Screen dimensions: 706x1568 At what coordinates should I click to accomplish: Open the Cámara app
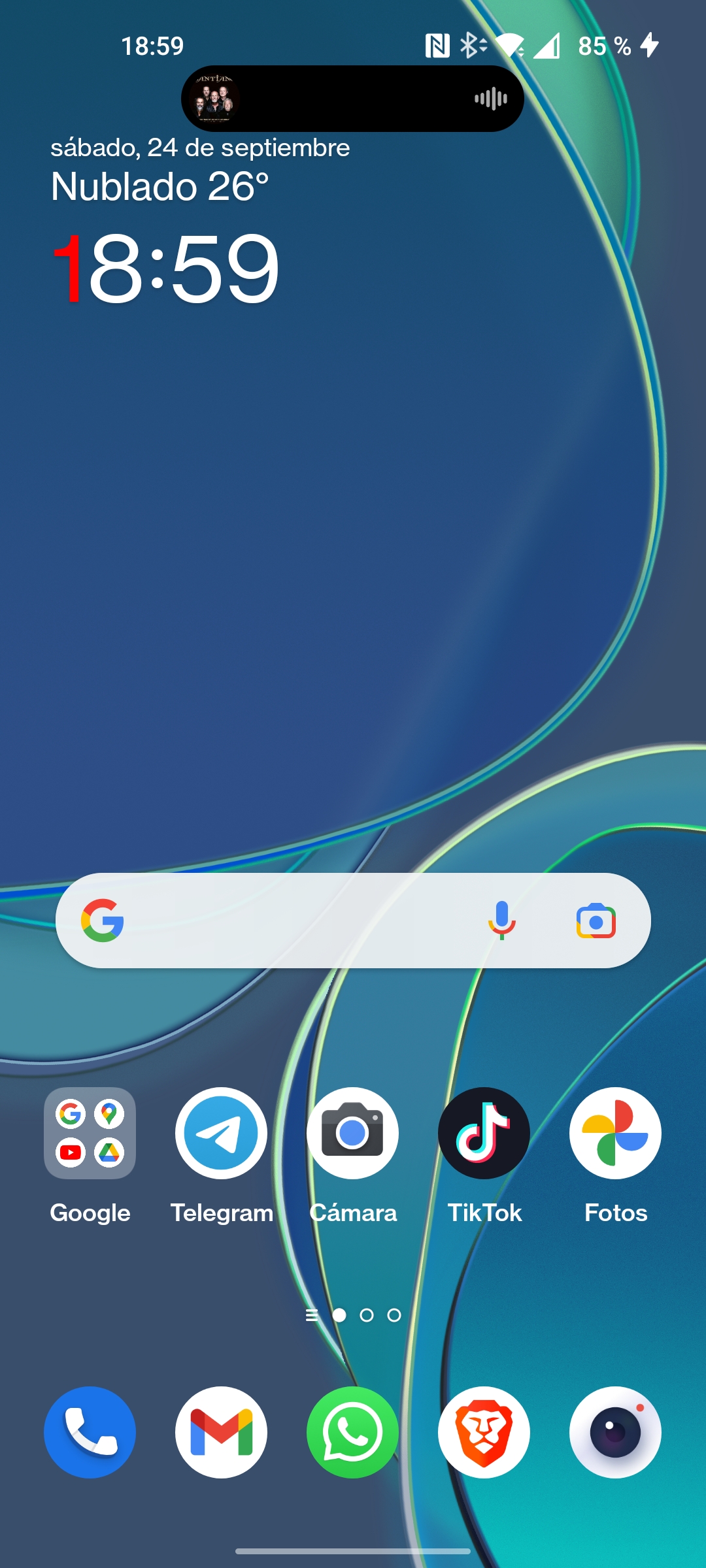[352, 1133]
